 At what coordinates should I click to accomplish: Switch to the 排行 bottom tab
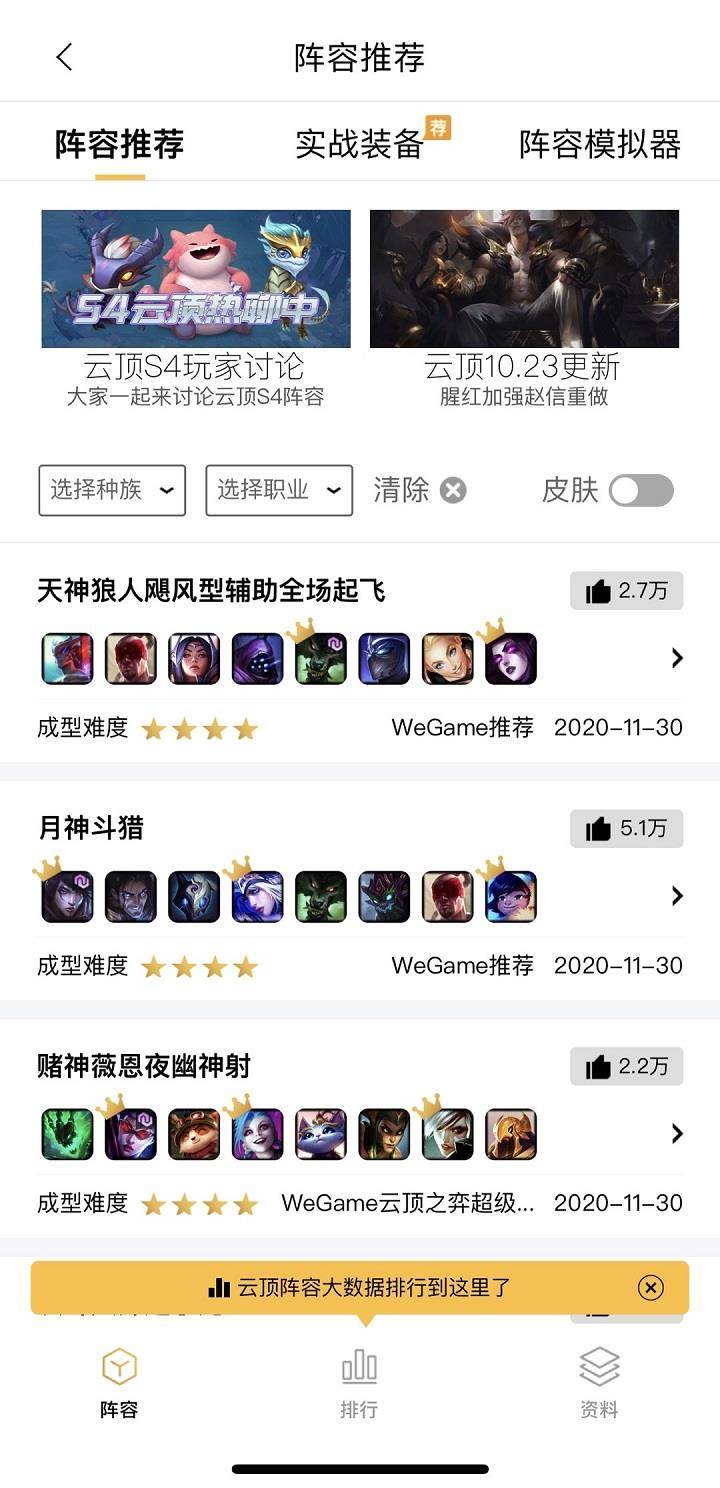tap(359, 1383)
